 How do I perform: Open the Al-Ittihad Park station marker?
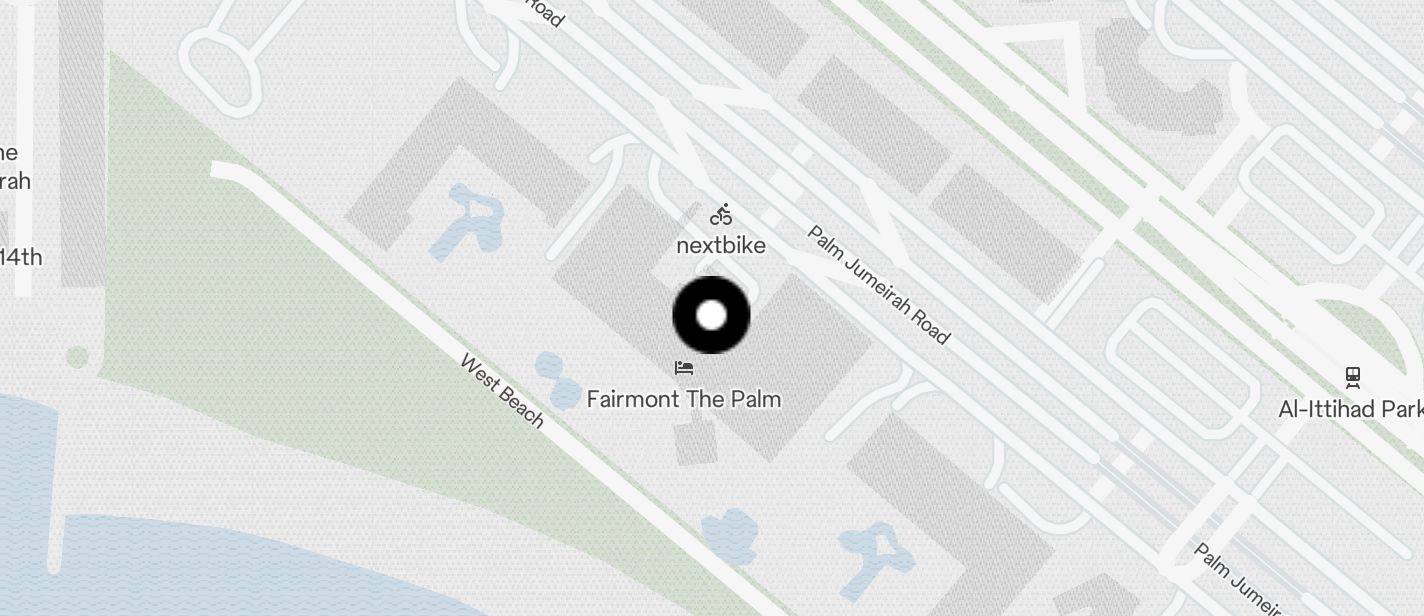tap(1352, 378)
